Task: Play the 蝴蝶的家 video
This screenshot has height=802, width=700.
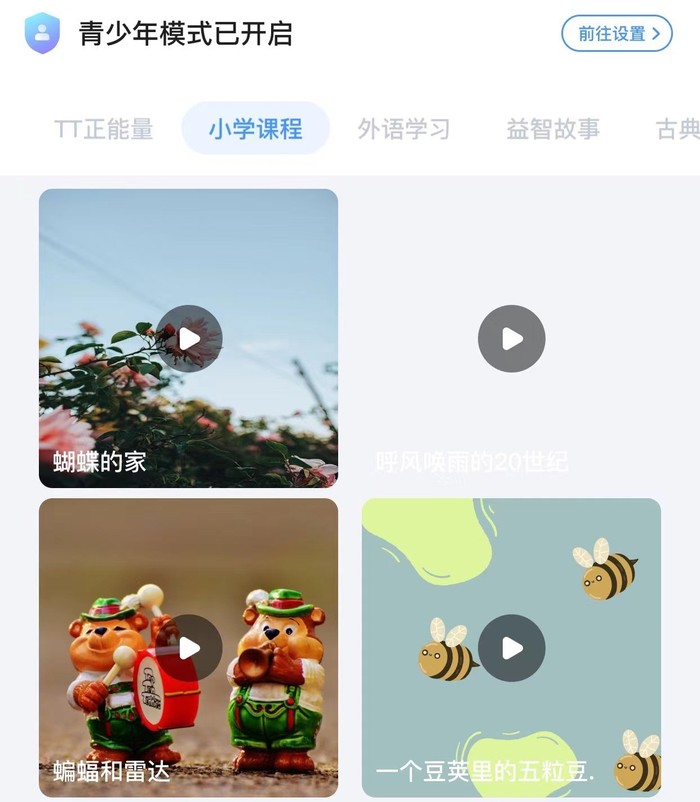Action: (189, 339)
